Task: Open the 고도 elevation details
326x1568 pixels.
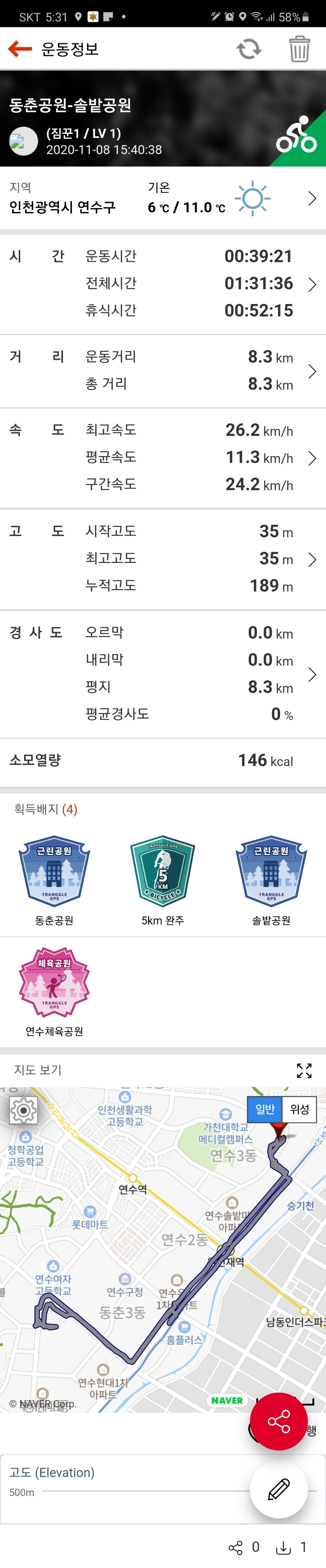Action: point(312,559)
